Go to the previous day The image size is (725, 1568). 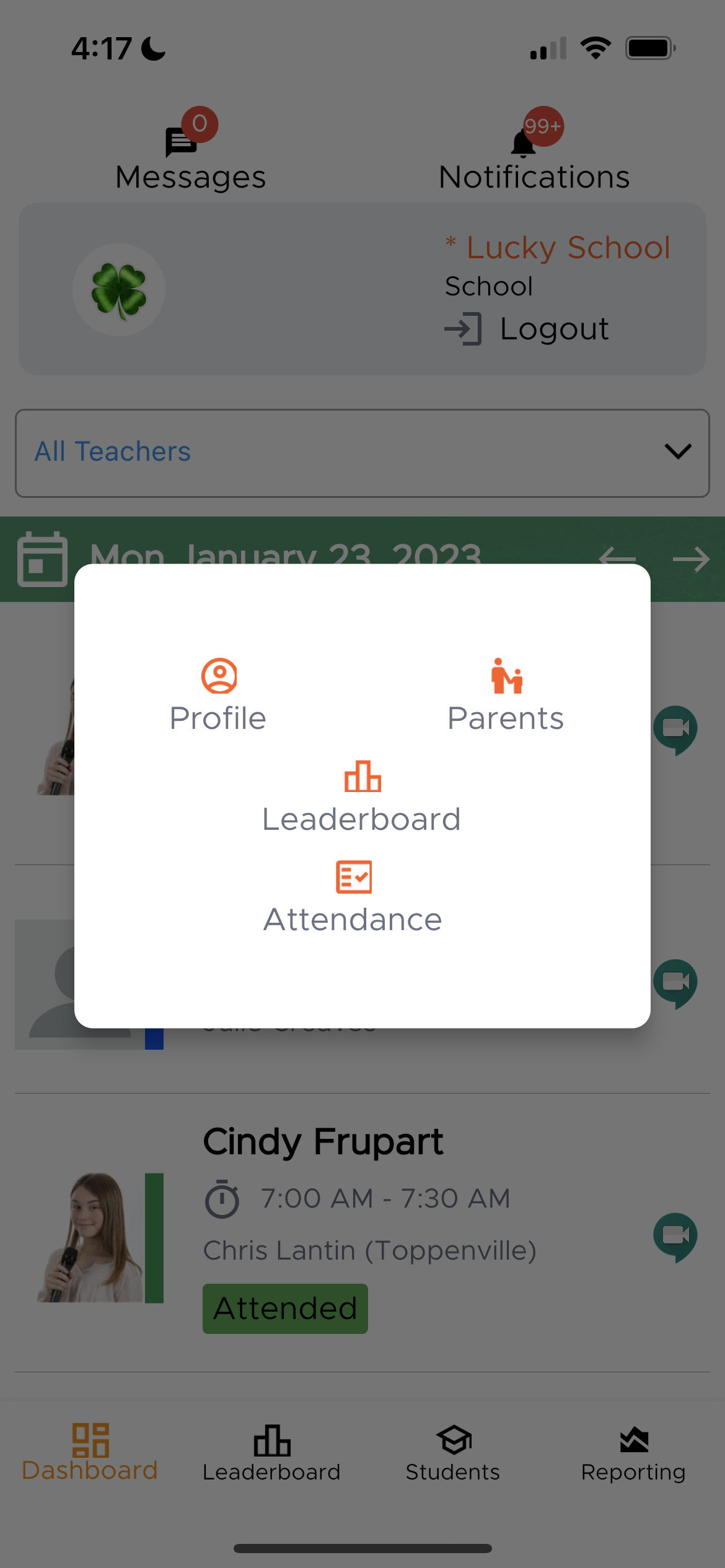[617, 557]
